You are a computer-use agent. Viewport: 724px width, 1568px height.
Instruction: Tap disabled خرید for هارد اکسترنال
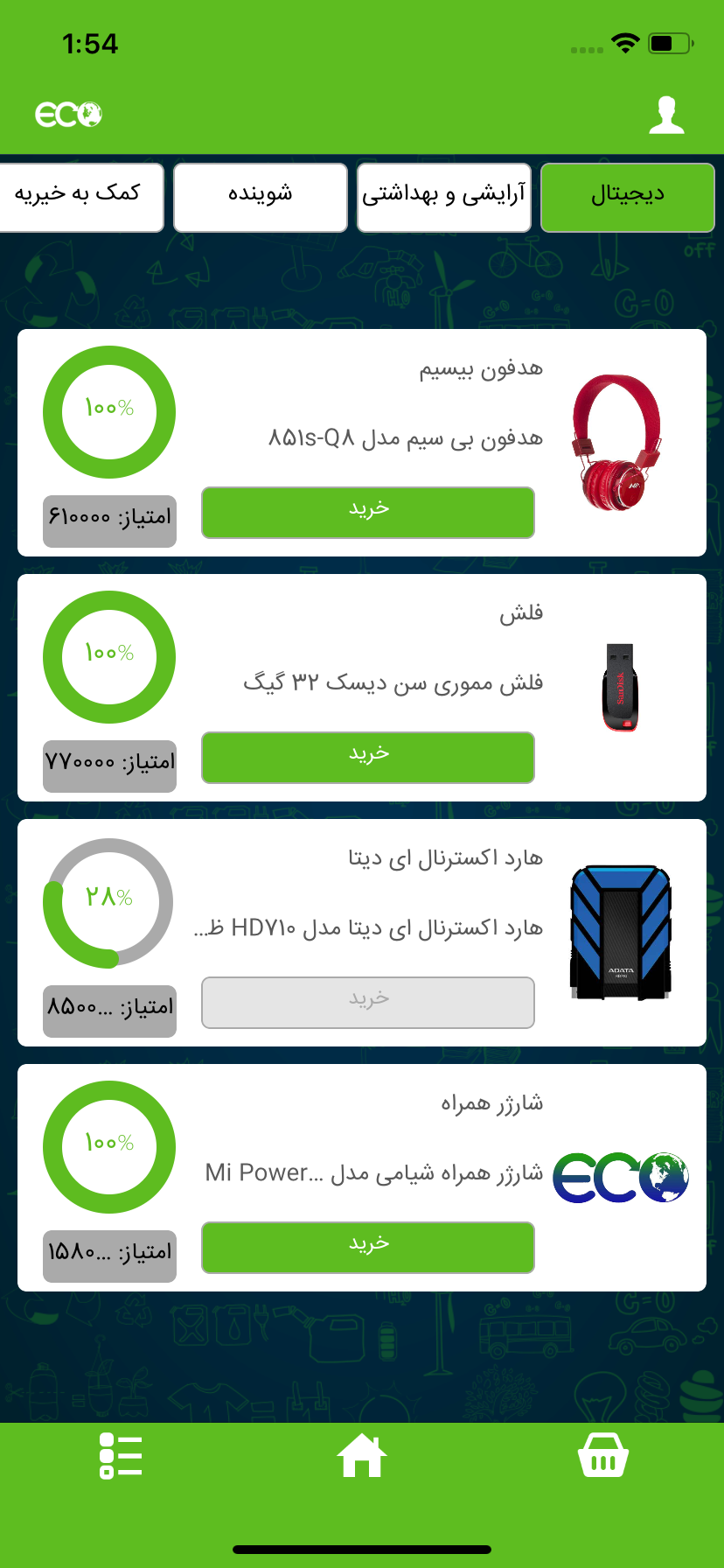point(368,1002)
